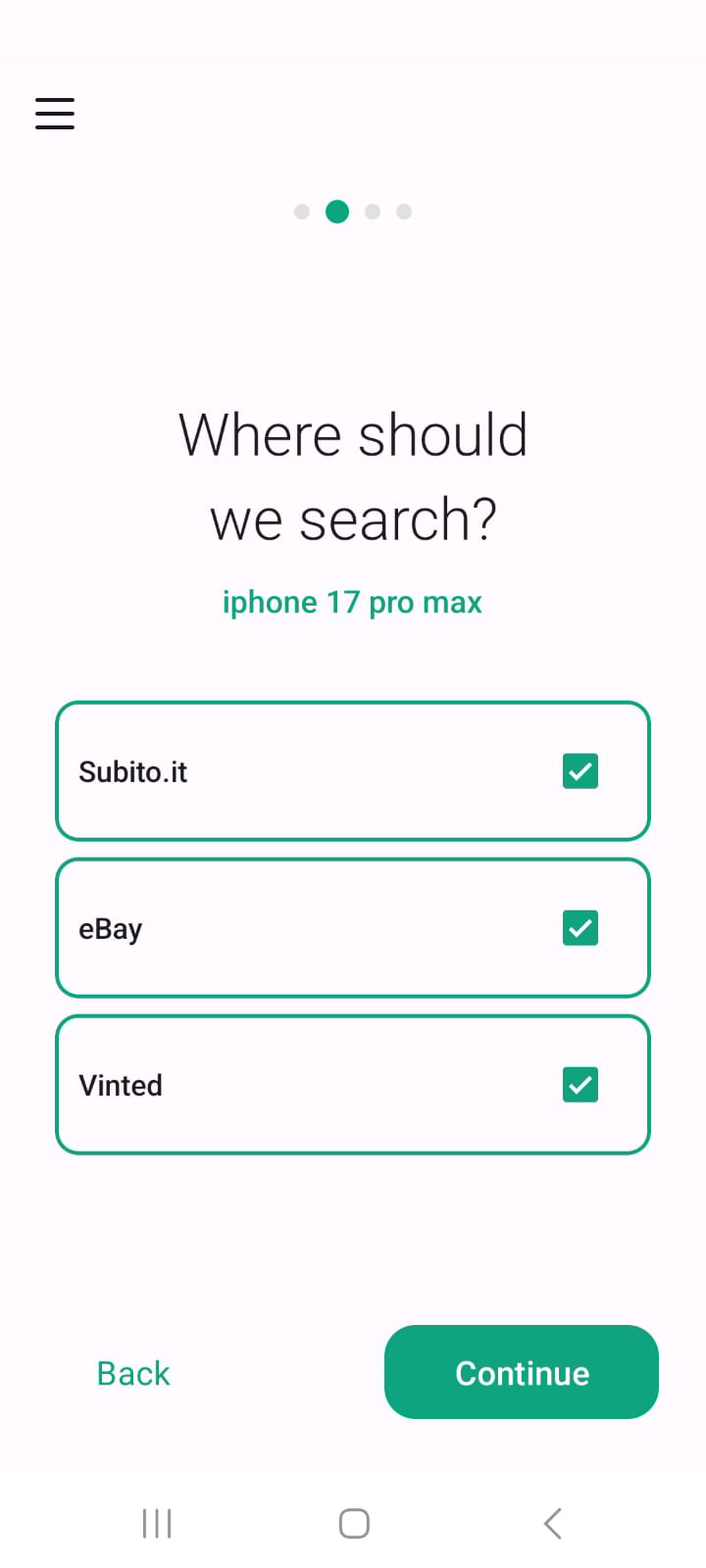Tap the last page indicator dot
Image resolution: width=706 pixels, height=1568 pixels.
pos(404,212)
